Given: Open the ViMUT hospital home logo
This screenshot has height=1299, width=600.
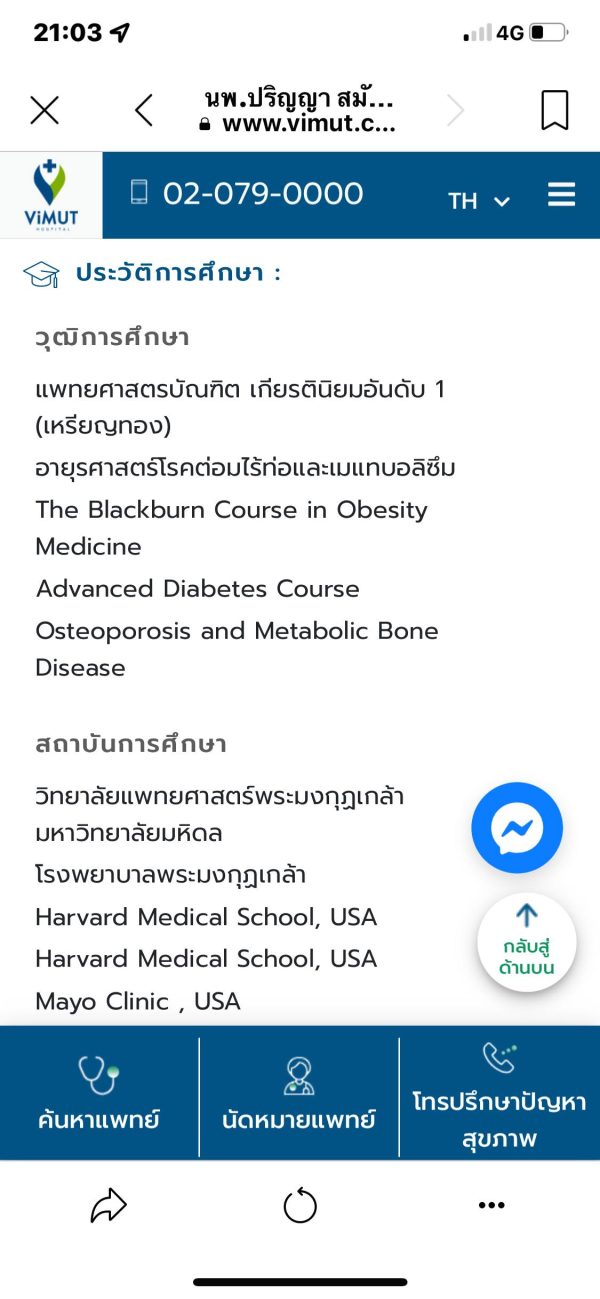Looking at the screenshot, I should [51, 195].
